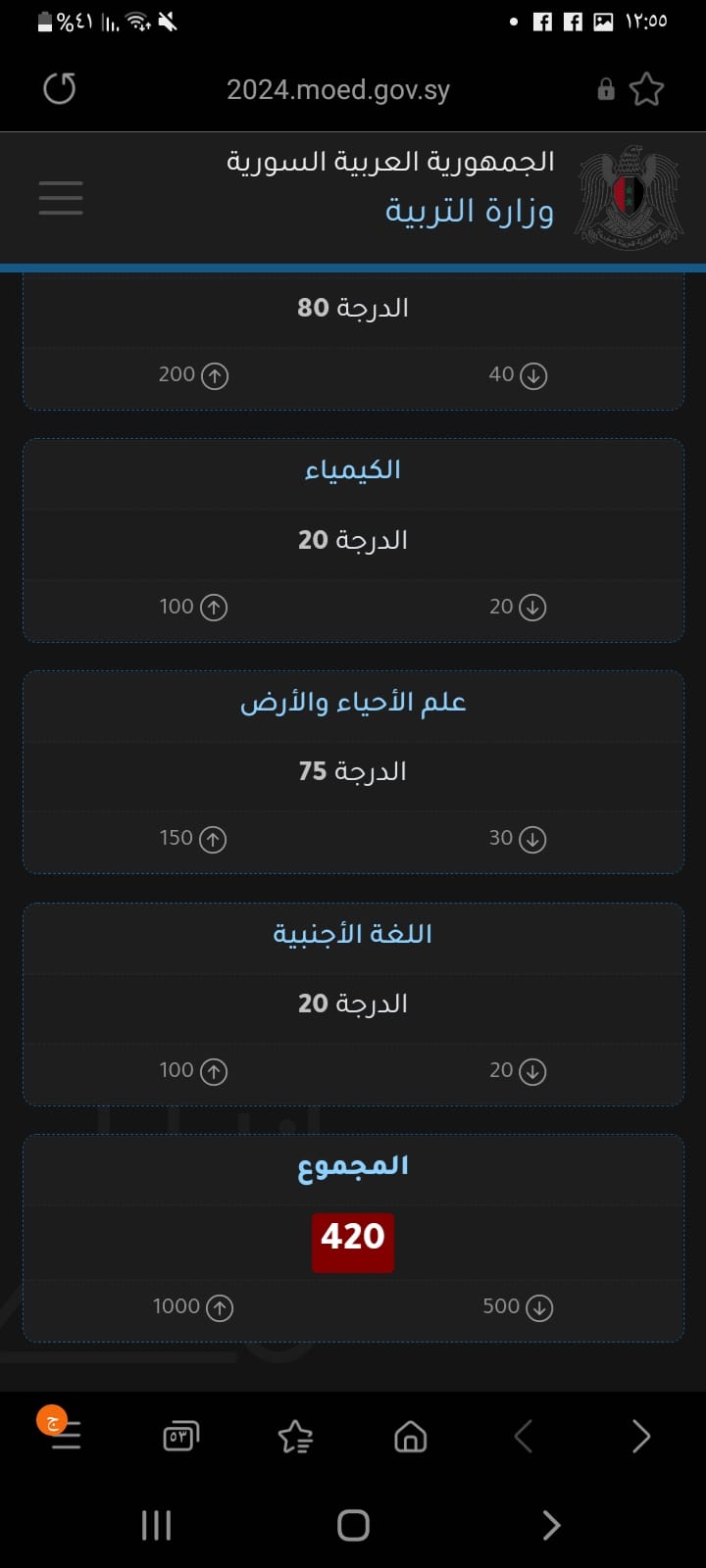Viewport: 706px width, 1568px height.
Task: Go to the browser home page
Action: (x=410, y=1437)
